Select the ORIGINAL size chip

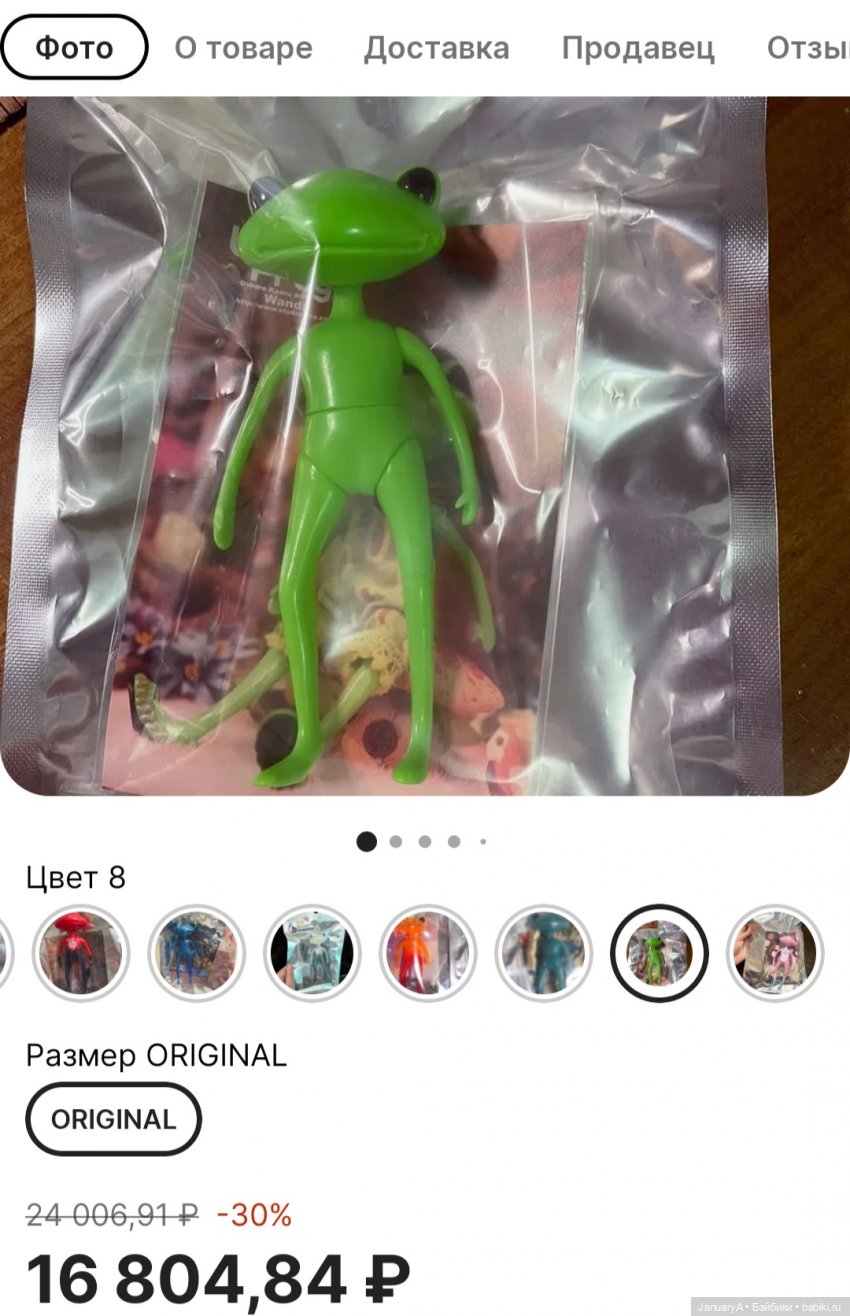(x=113, y=1119)
